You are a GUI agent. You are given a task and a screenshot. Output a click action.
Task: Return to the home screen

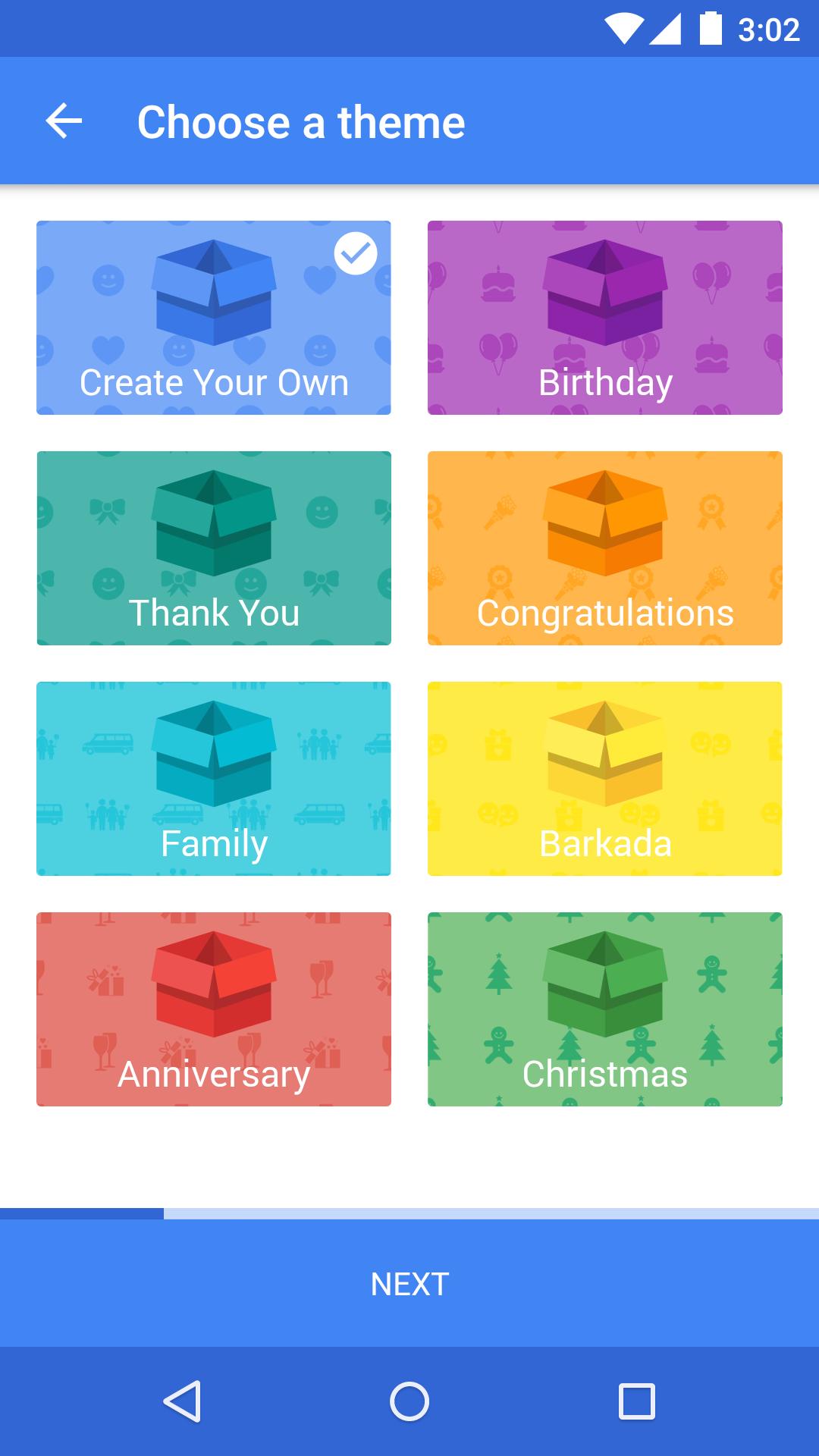point(409,1401)
